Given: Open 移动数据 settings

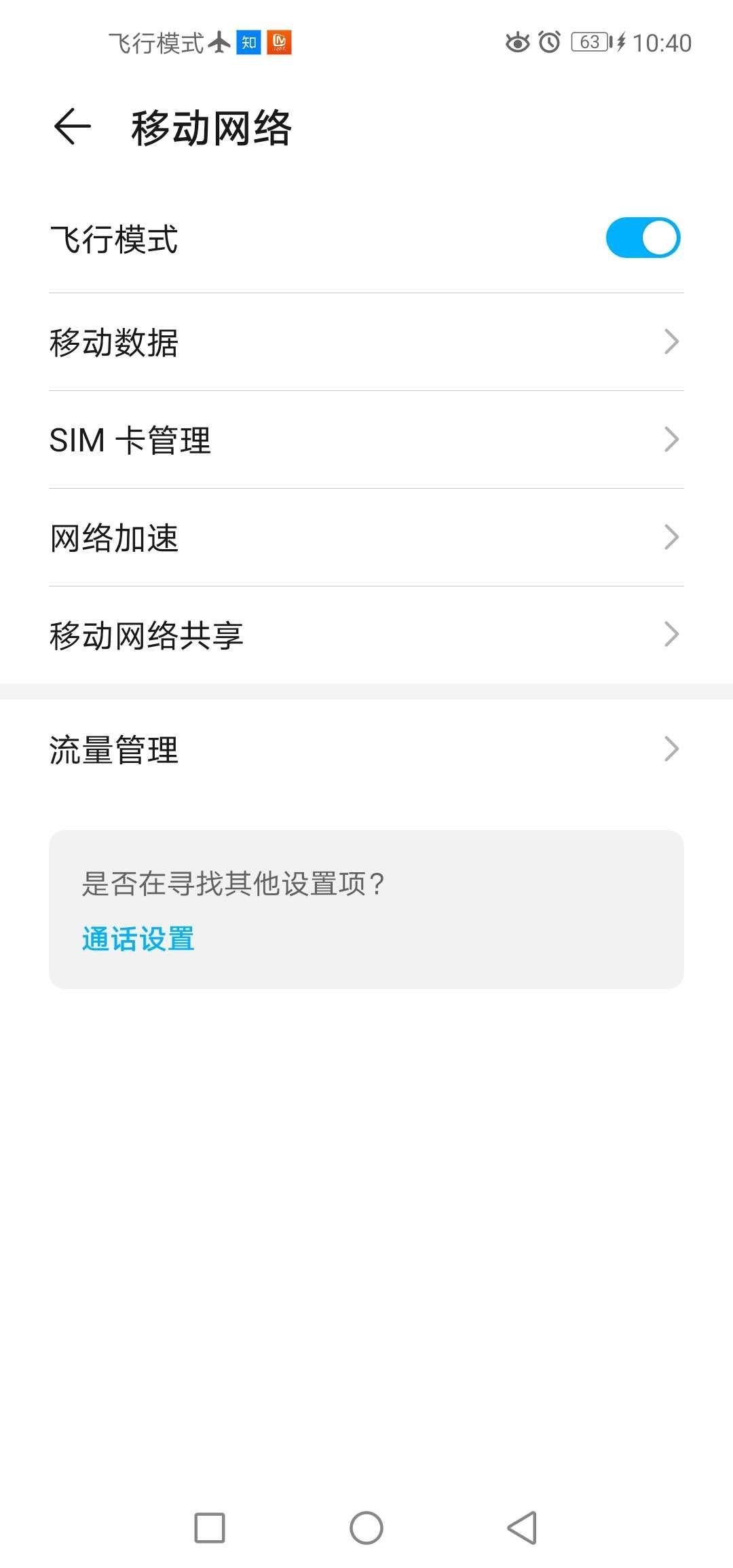Looking at the screenshot, I should (366, 342).
